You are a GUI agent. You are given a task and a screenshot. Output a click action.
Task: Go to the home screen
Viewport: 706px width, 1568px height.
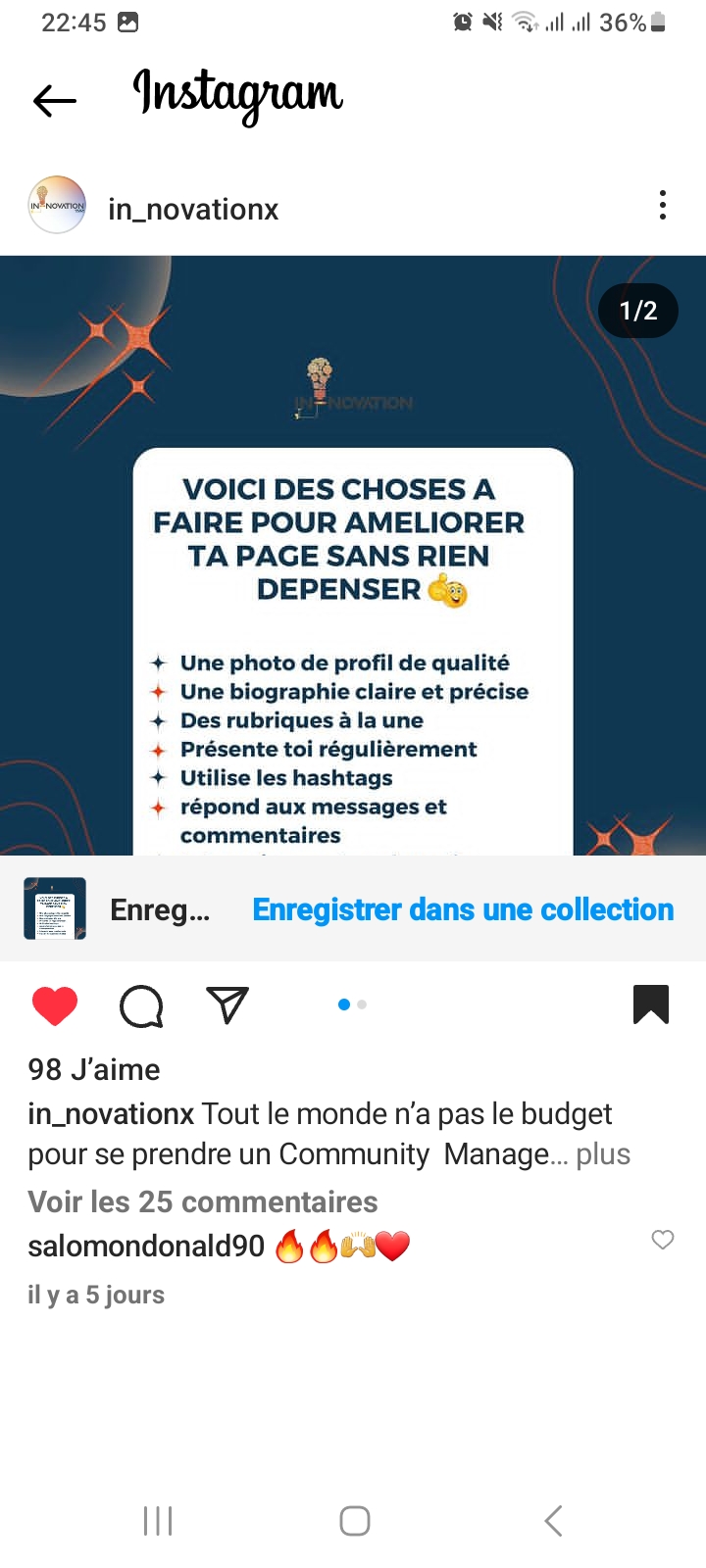[x=354, y=1521]
